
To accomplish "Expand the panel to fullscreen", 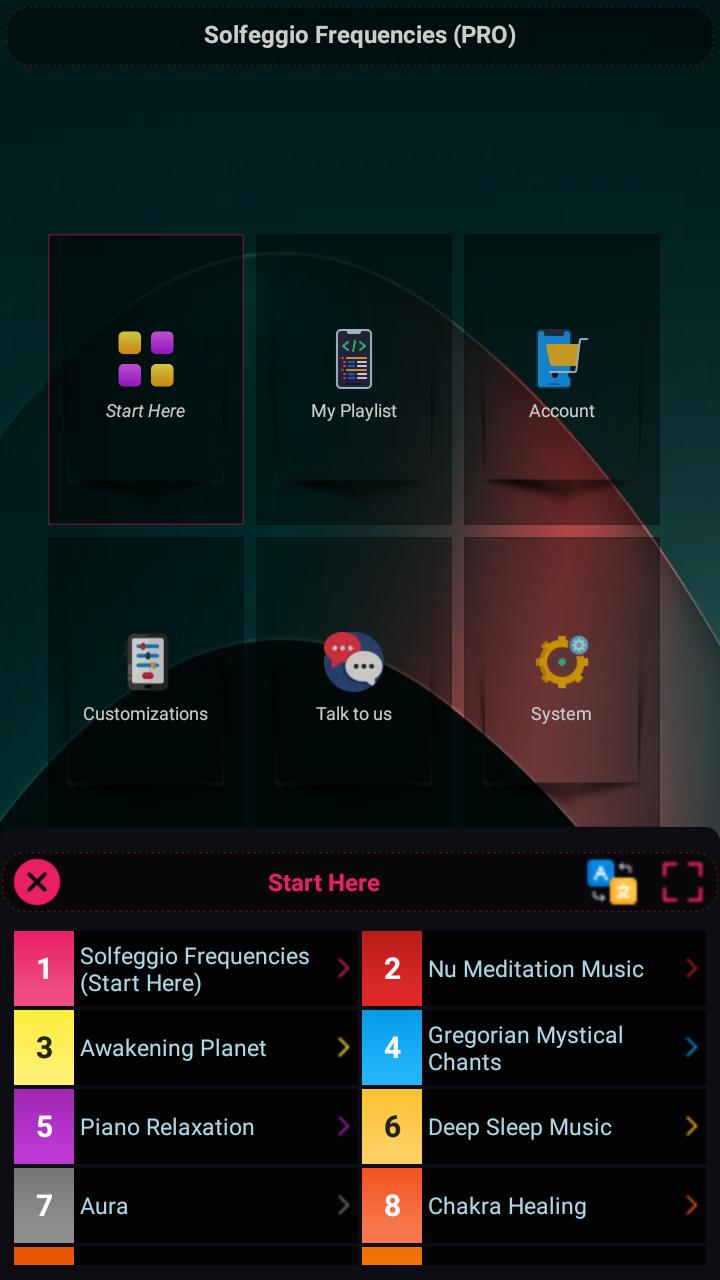I will point(683,882).
